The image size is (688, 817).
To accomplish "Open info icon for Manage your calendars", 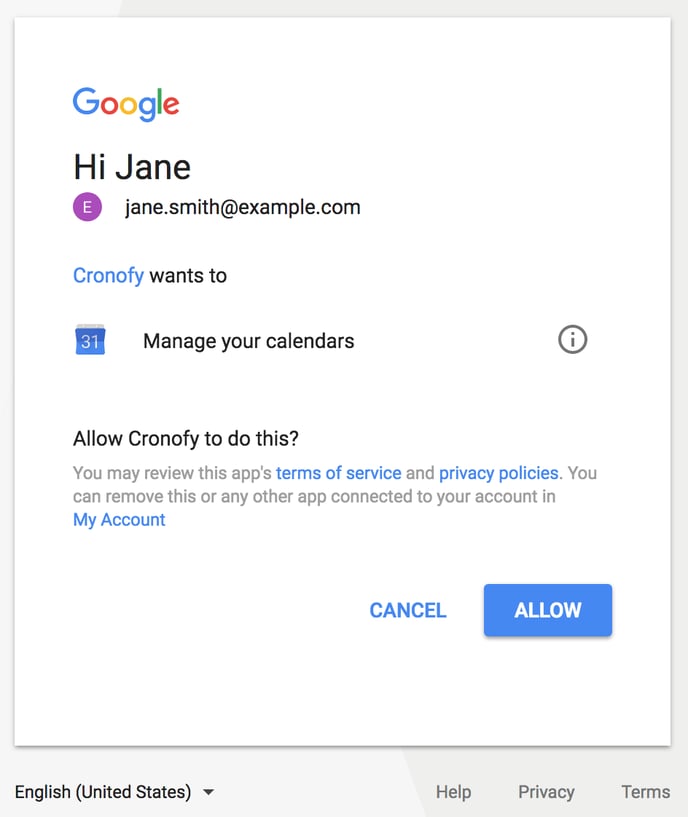I will tap(572, 340).
